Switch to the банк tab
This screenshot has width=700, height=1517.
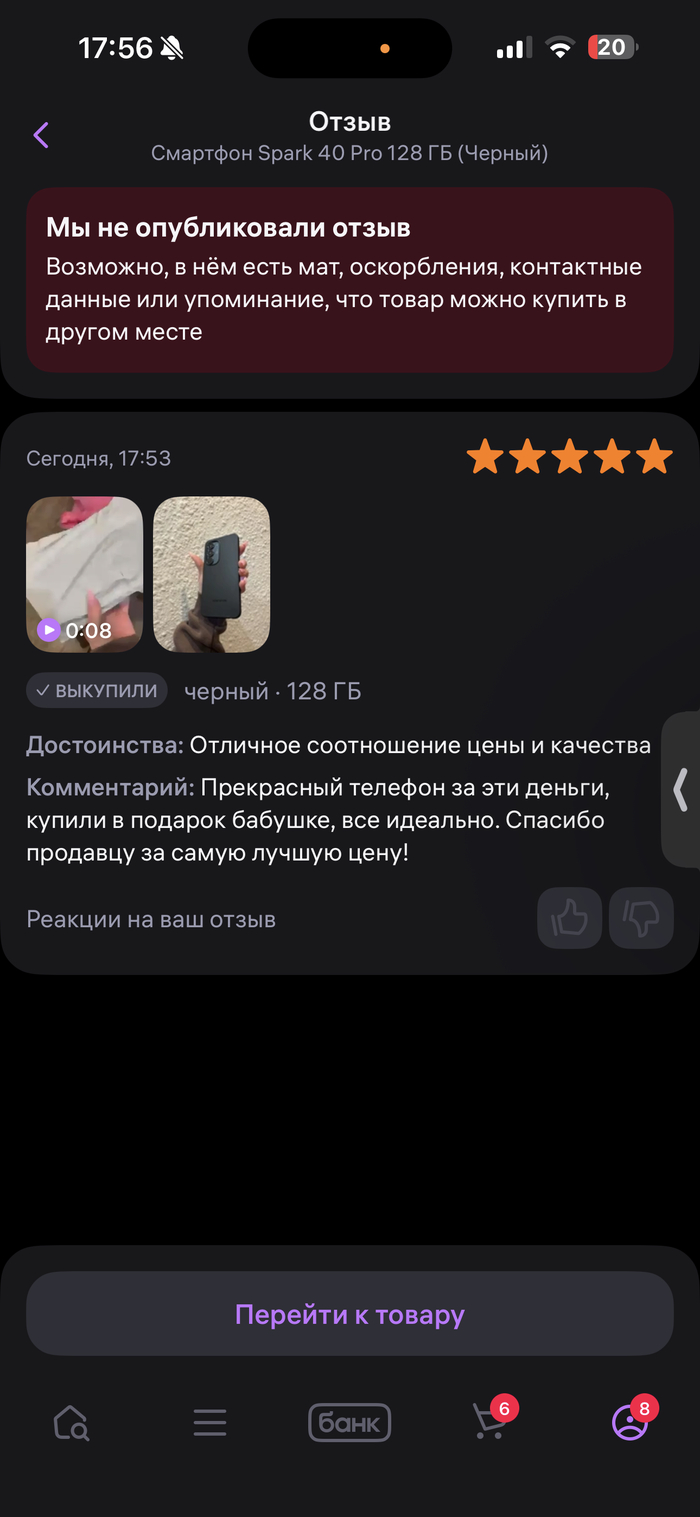[349, 1423]
